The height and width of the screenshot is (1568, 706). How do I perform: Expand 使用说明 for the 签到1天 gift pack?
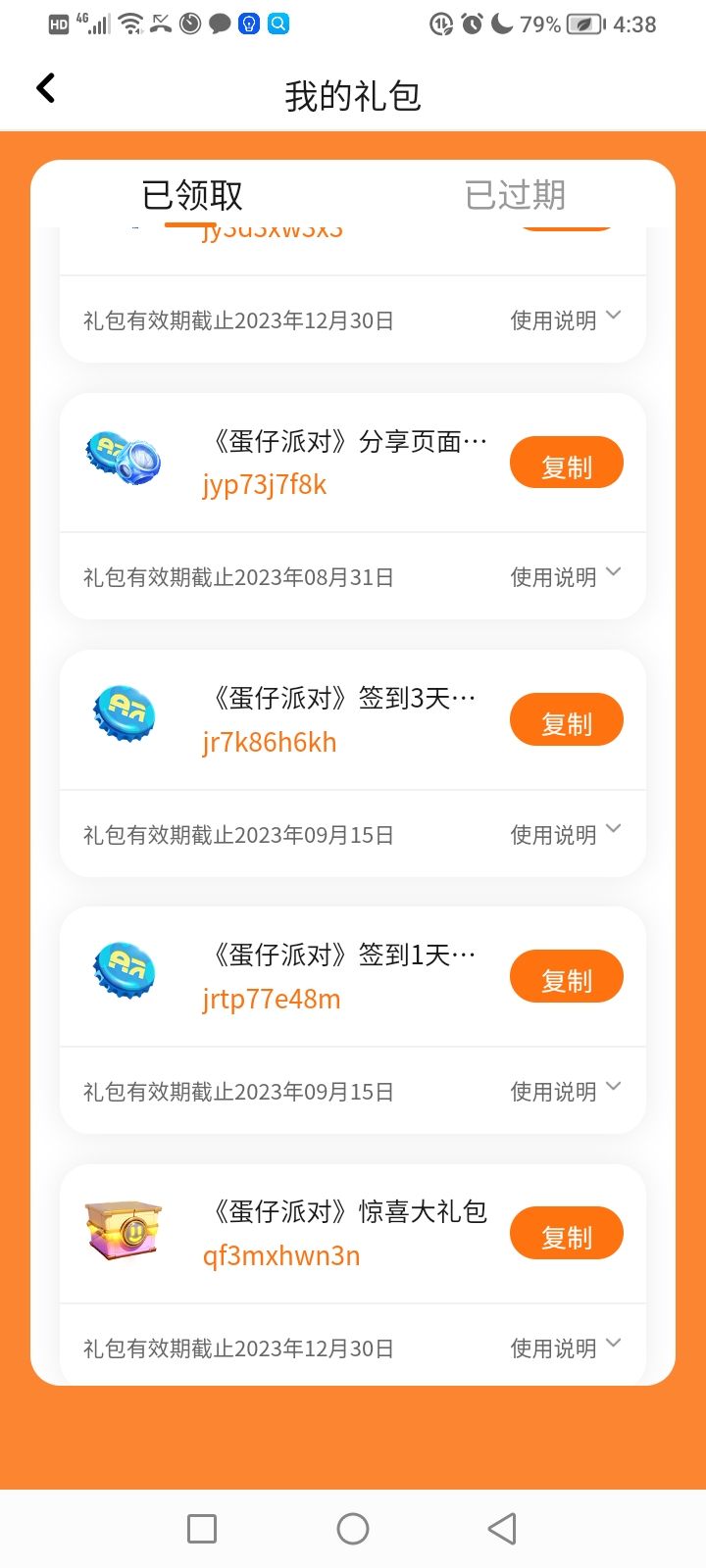[565, 1090]
